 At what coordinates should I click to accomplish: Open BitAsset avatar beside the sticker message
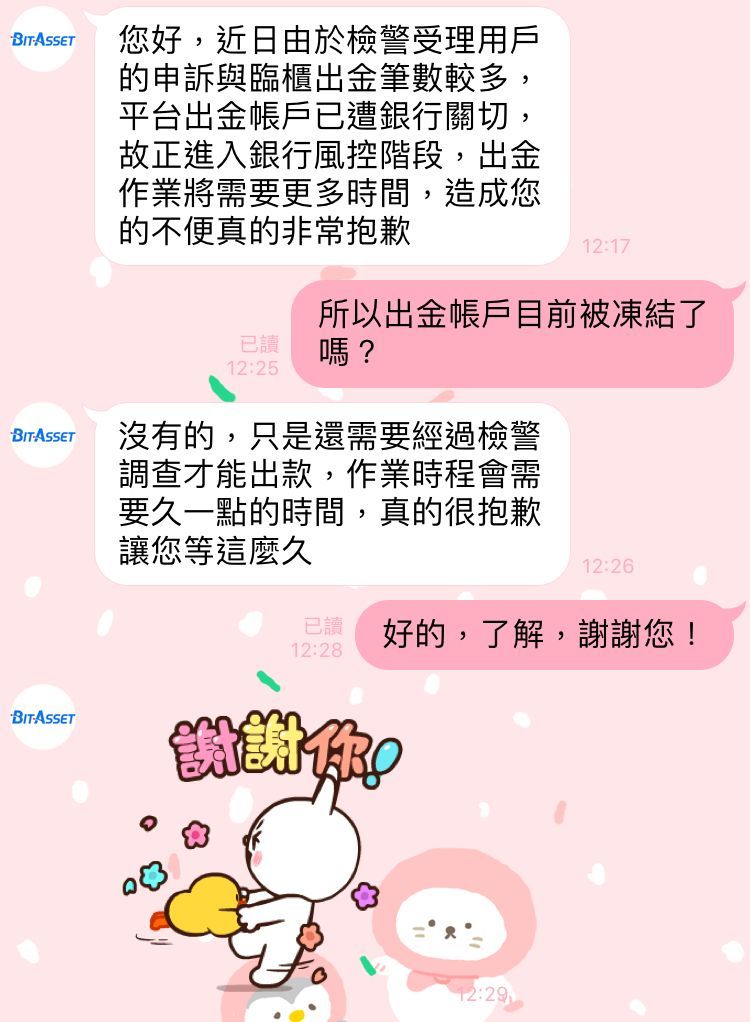click(x=43, y=717)
